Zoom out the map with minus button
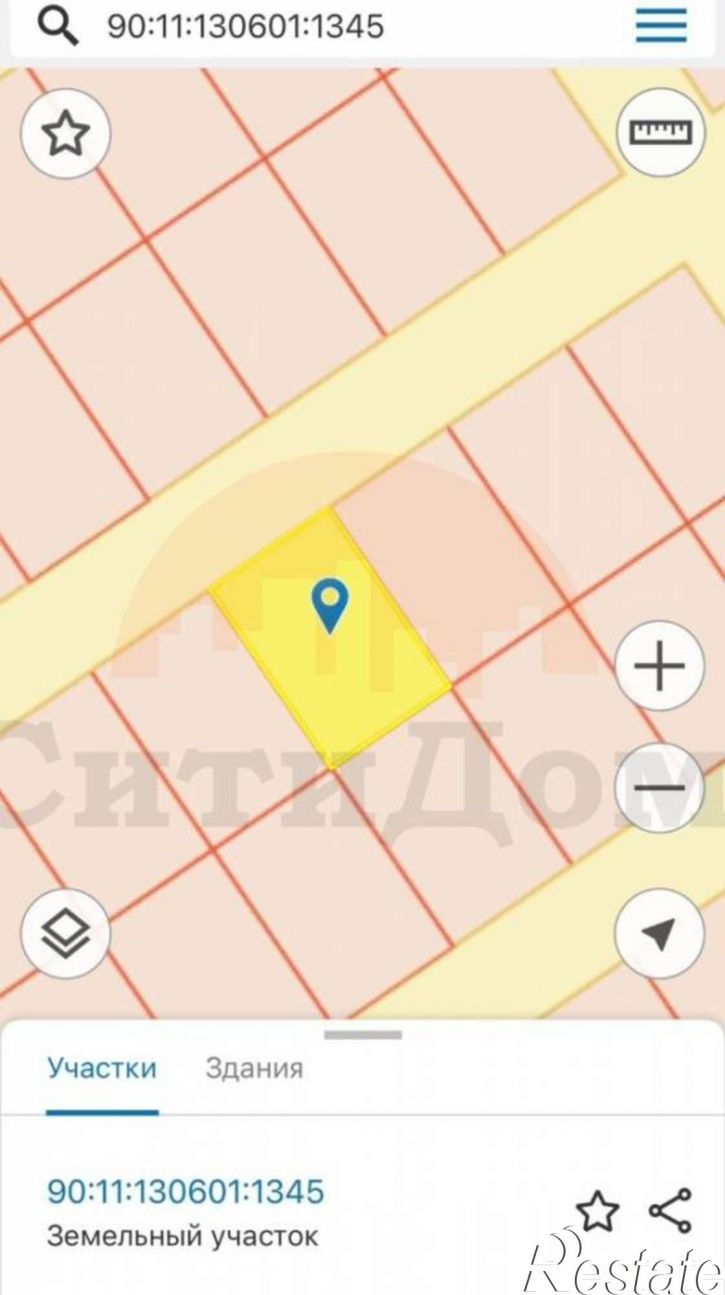The image size is (725, 1295). (659, 788)
